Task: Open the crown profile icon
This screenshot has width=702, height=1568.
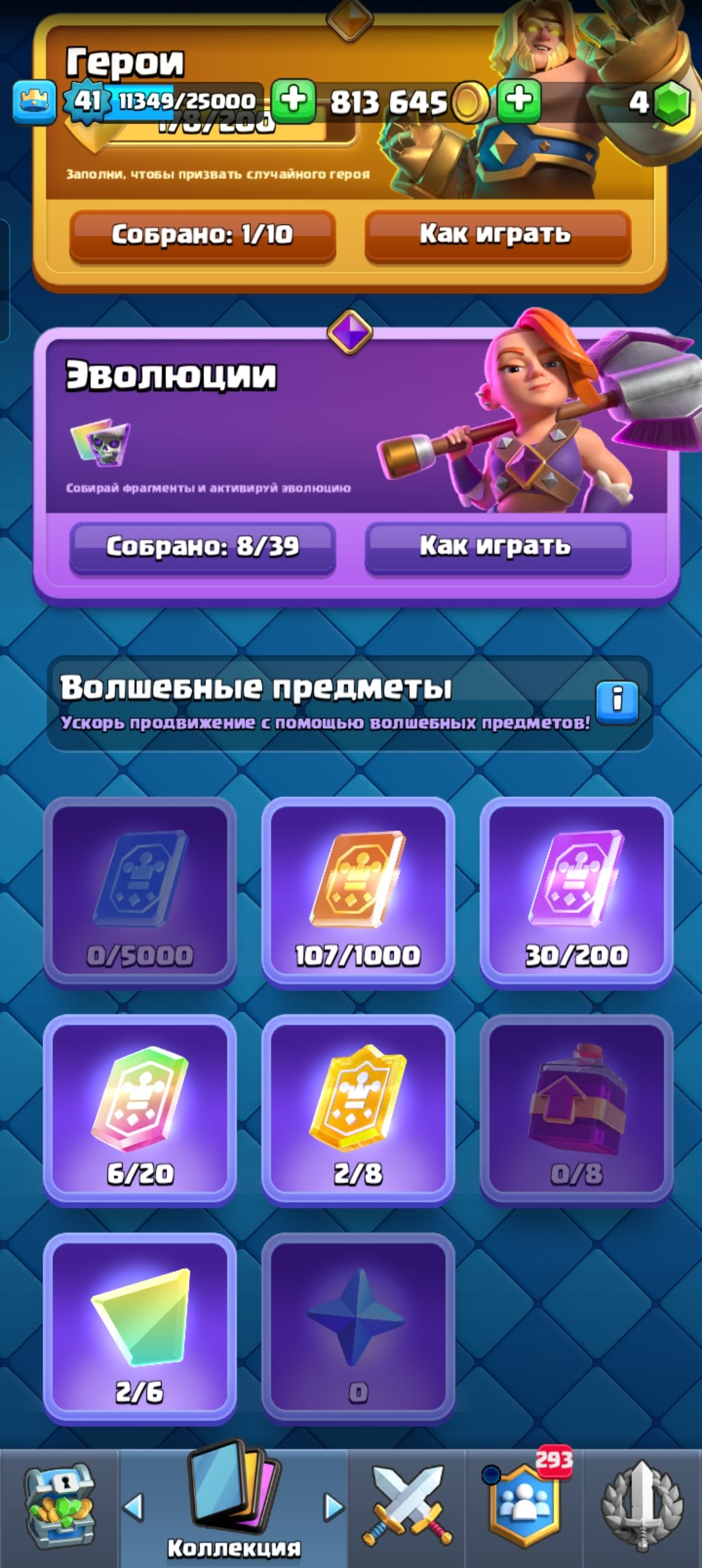Action: (34, 102)
